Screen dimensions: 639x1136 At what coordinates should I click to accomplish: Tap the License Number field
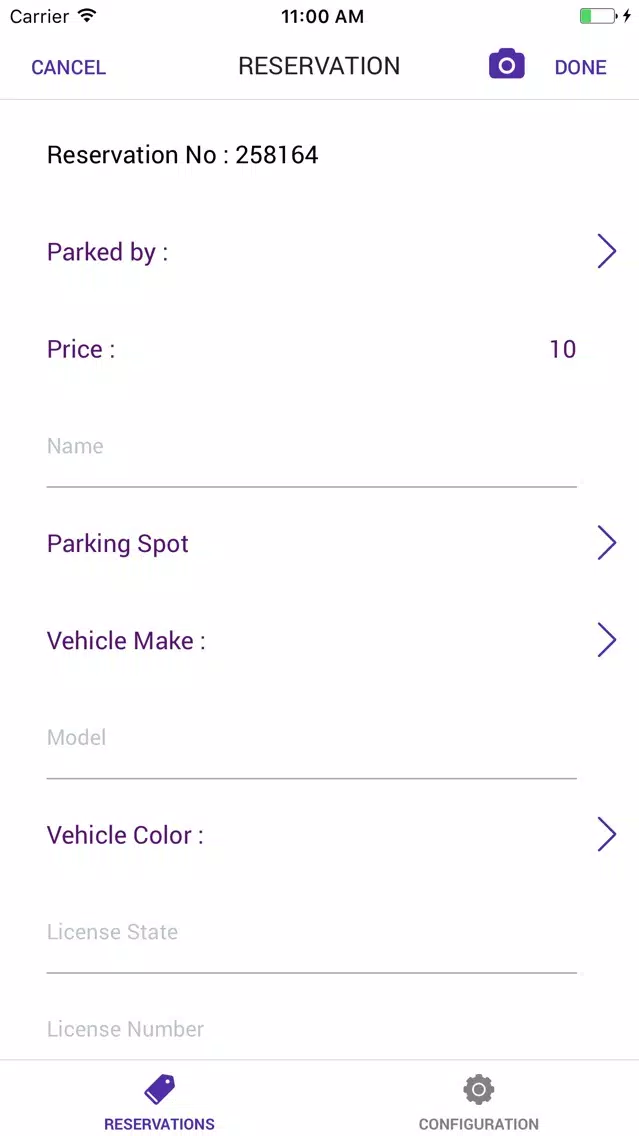[x=312, y=1030]
